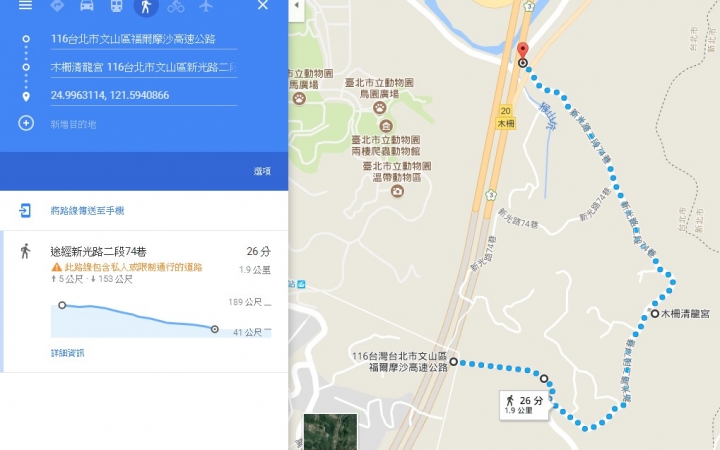
Task: Edit the starting point 福爾摩沙高速公路 field
Action: [x=144, y=39]
